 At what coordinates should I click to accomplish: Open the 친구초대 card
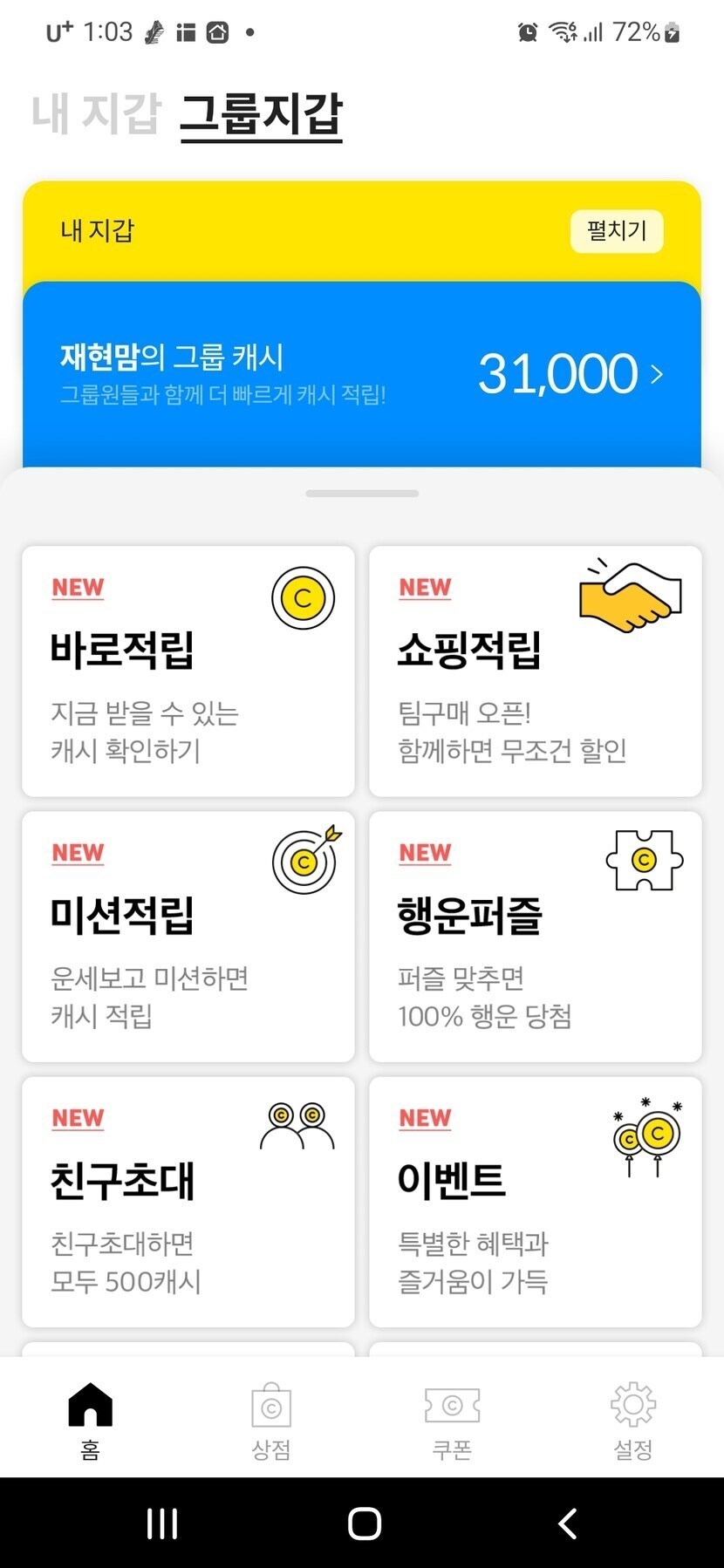[188, 1201]
